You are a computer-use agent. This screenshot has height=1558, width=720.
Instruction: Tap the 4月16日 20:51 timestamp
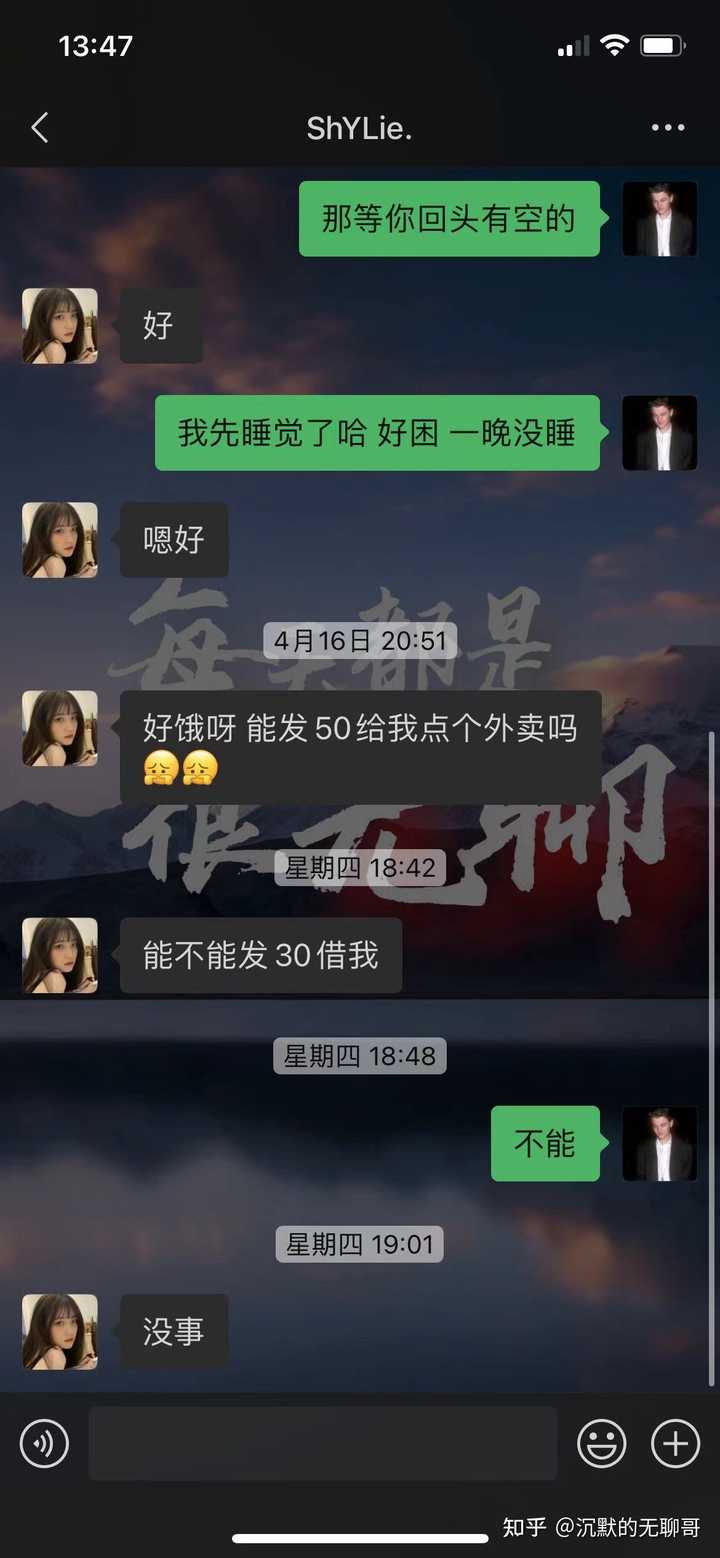coord(359,640)
